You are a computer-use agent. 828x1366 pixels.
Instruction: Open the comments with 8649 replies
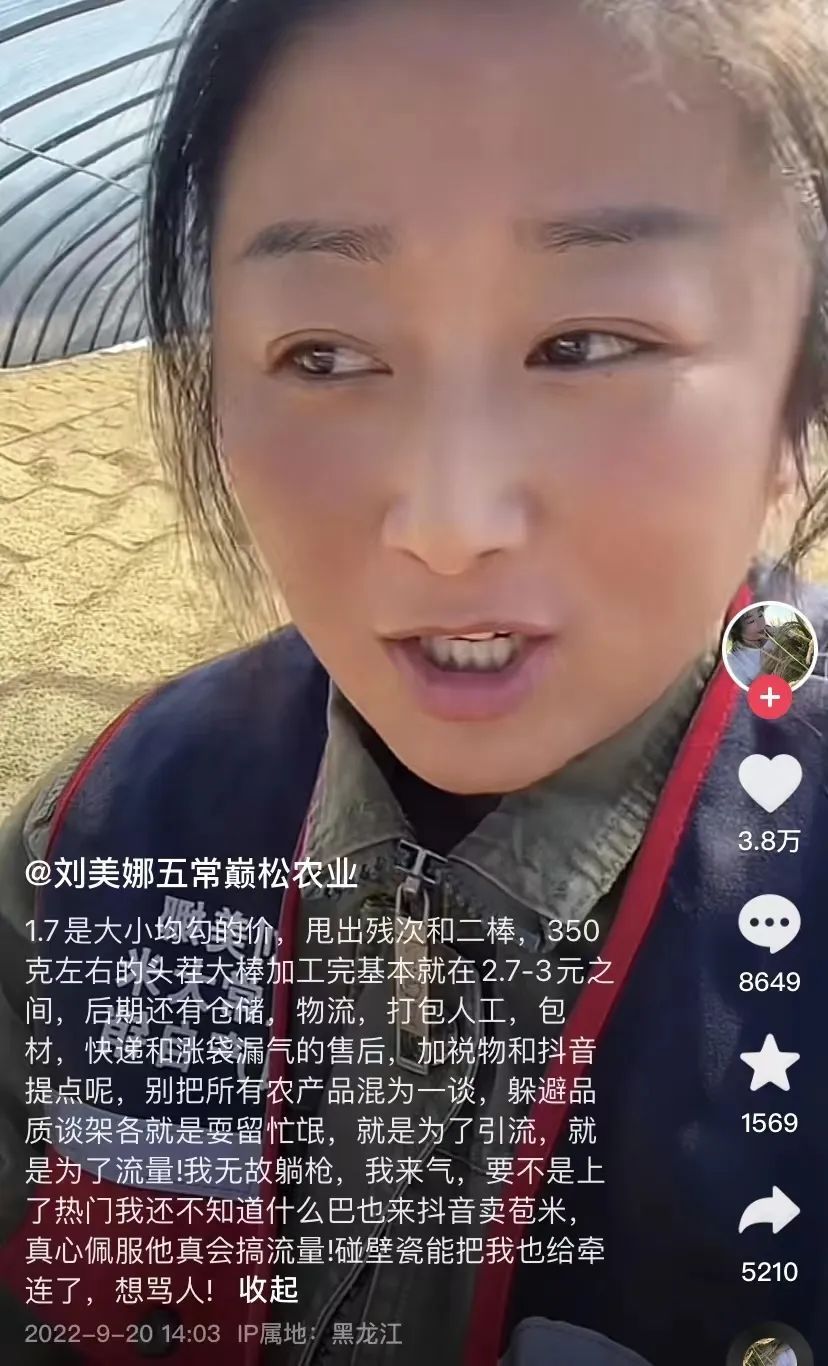(769, 925)
